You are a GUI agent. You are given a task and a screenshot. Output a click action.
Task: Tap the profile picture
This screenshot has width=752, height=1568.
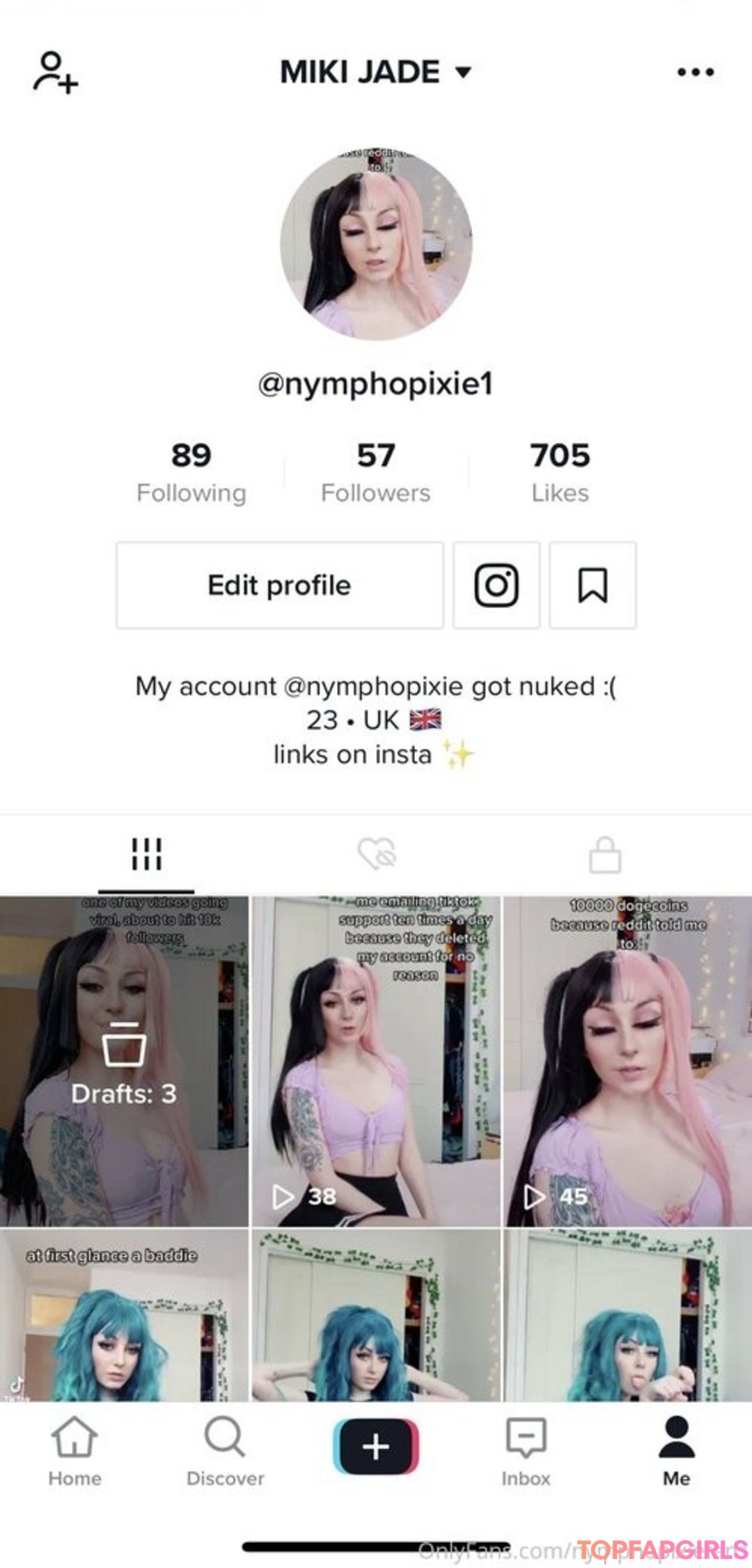376,246
